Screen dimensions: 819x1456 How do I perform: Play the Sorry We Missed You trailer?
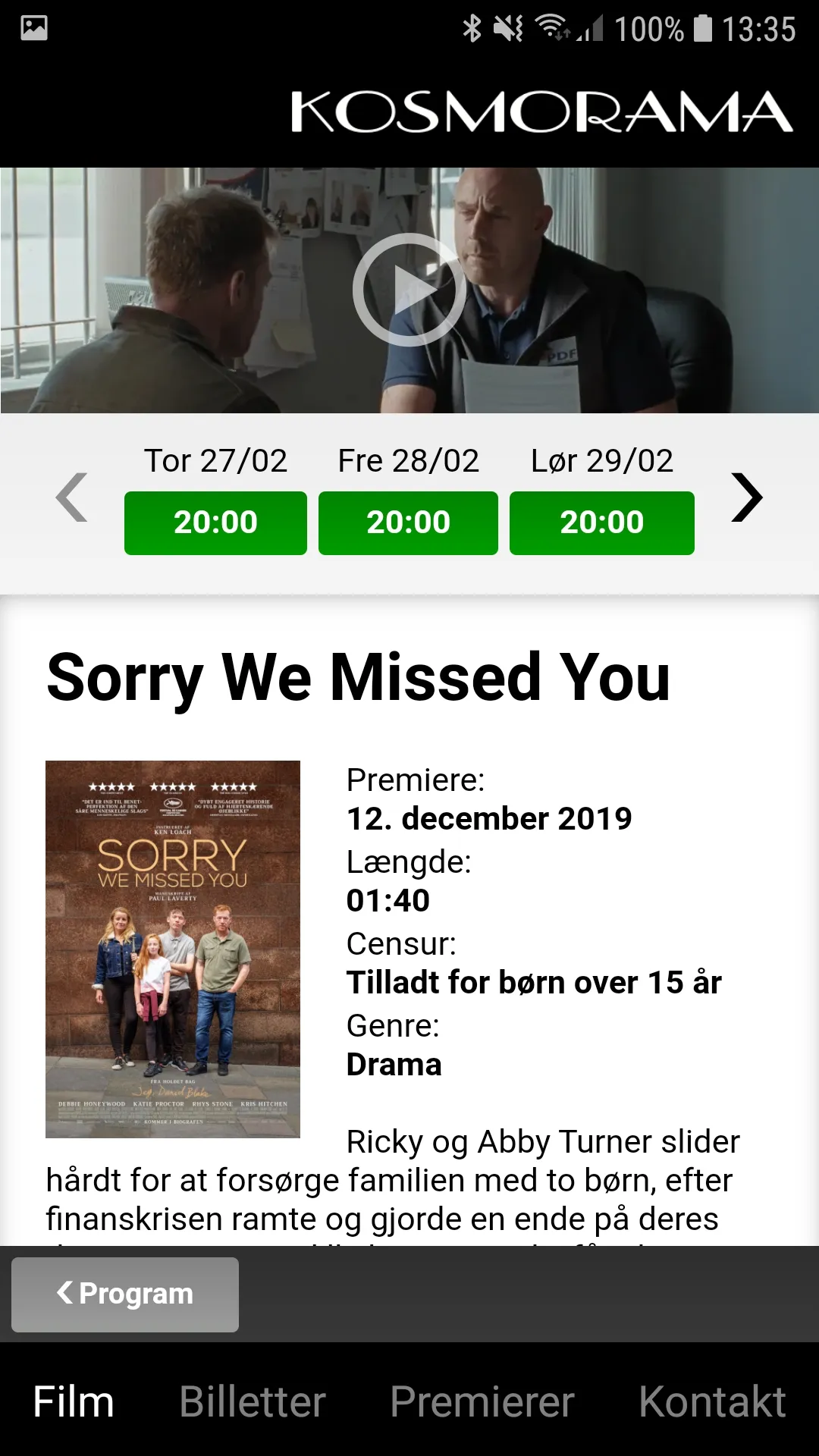pyautogui.click(x=409, y=290)
